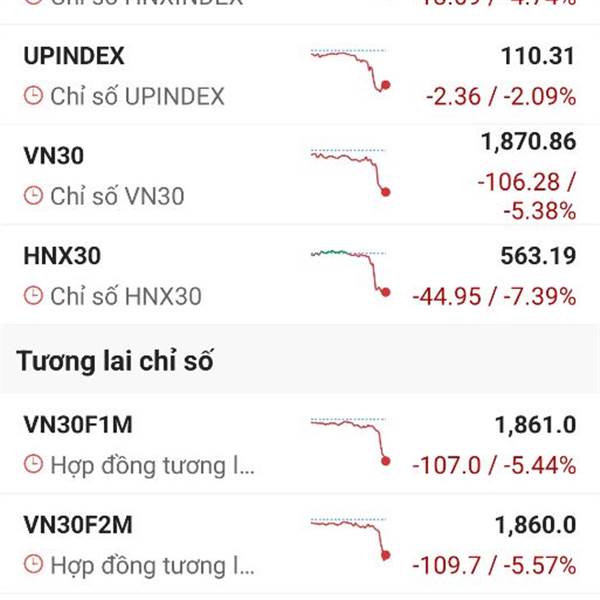This screenshot has height=600, width=600.
Task: Open the UPINDEX index row
Action: pos(299,76)
